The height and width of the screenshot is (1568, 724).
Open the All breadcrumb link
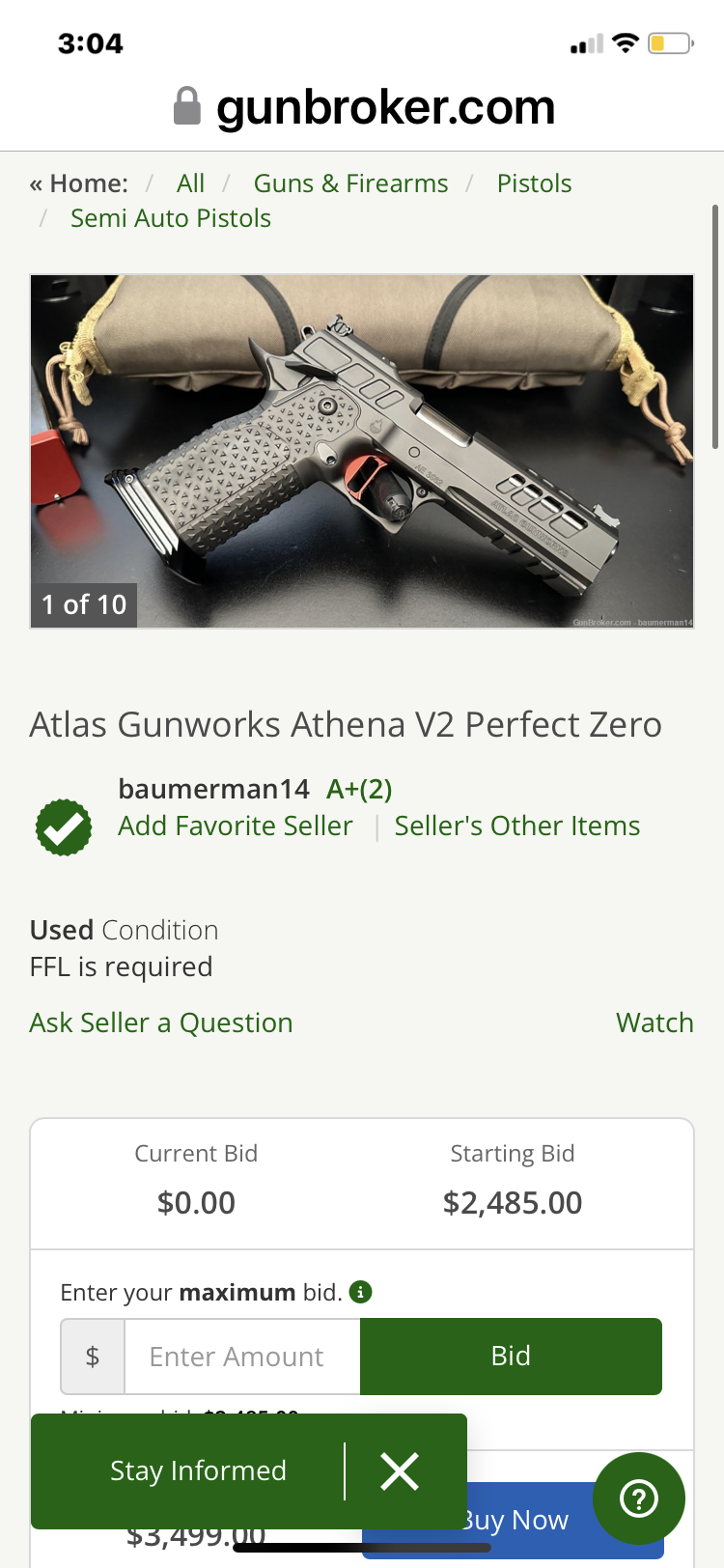click(190, 183)
